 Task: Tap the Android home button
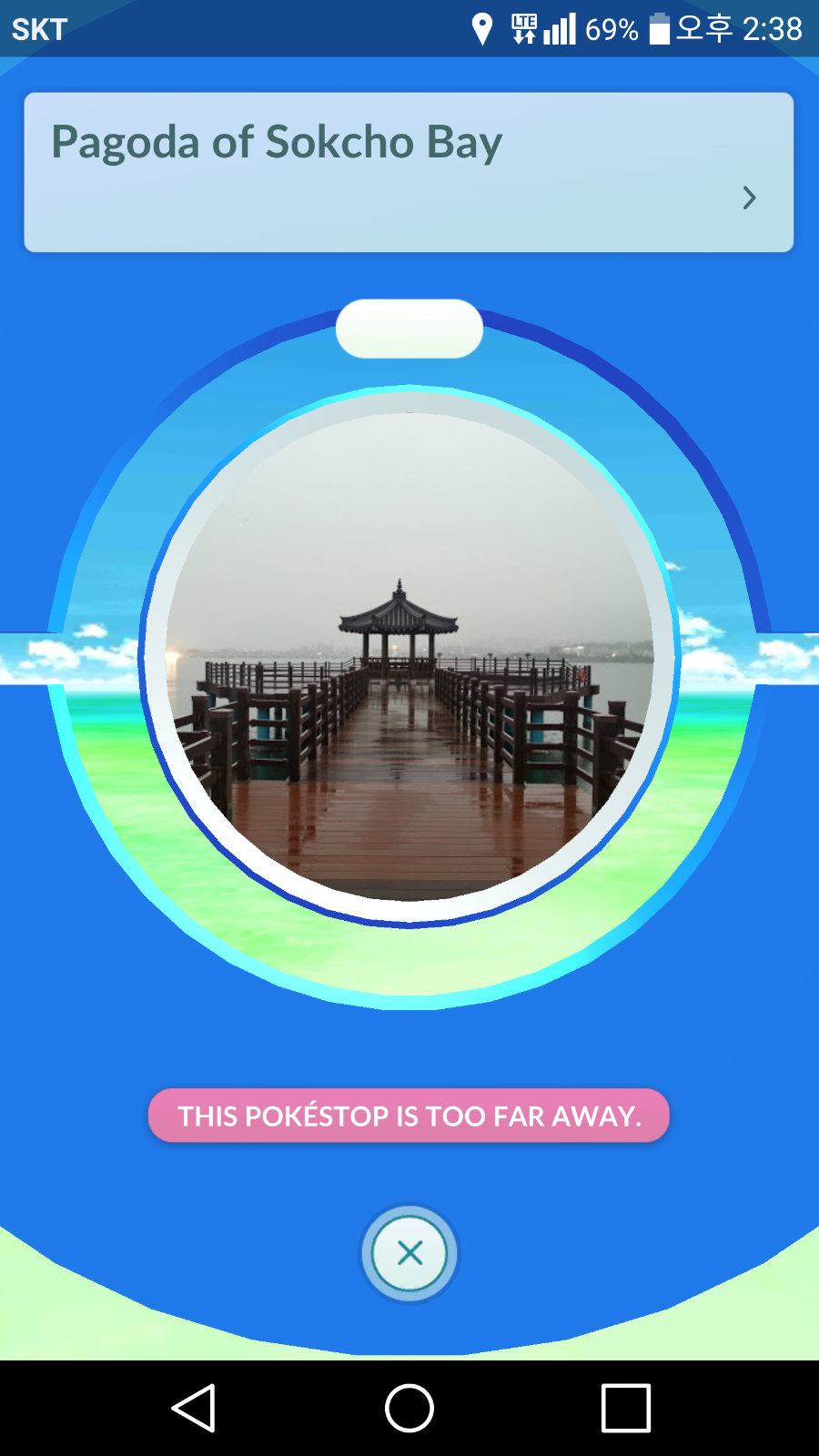point(409,1408)
